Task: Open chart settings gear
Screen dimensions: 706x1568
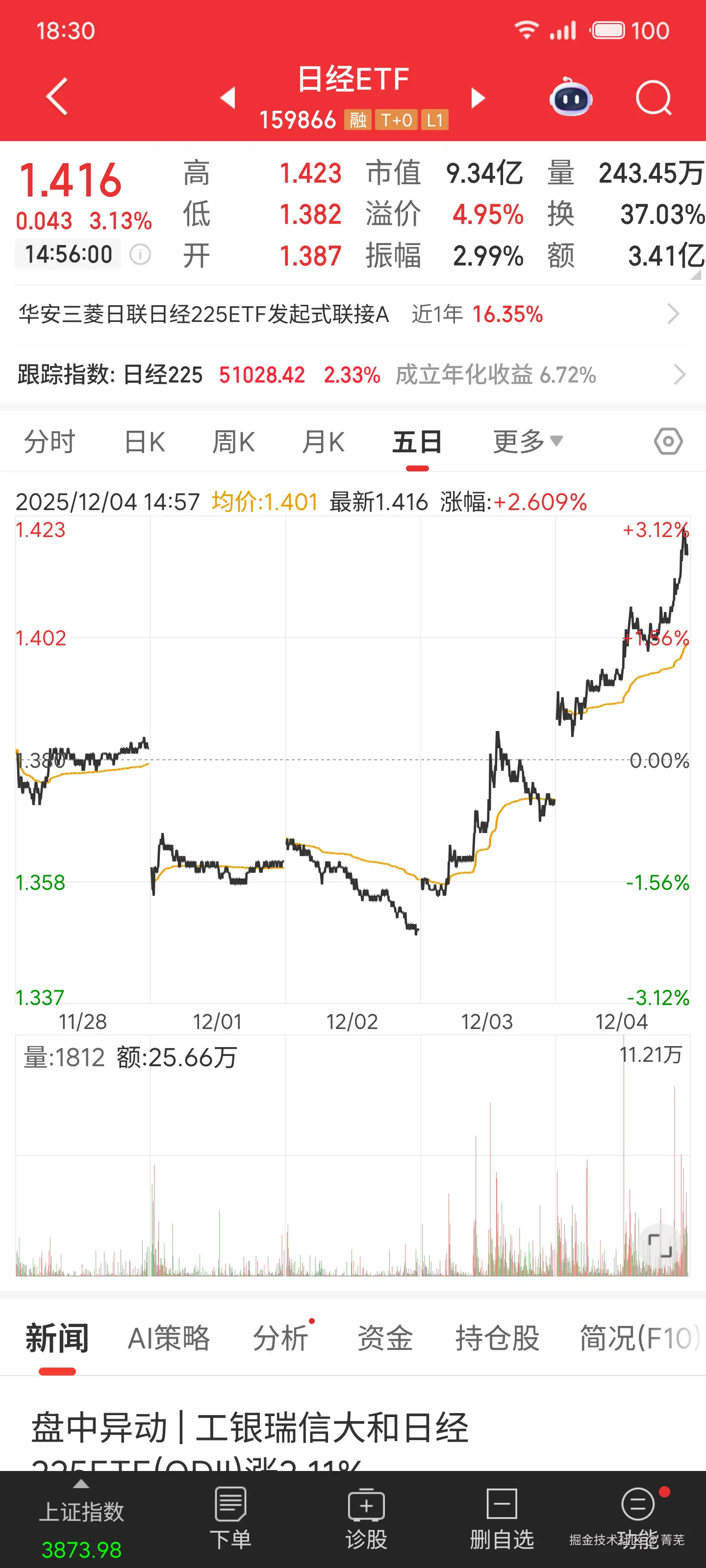Action: pyautogui.click(x=667, y=441)
